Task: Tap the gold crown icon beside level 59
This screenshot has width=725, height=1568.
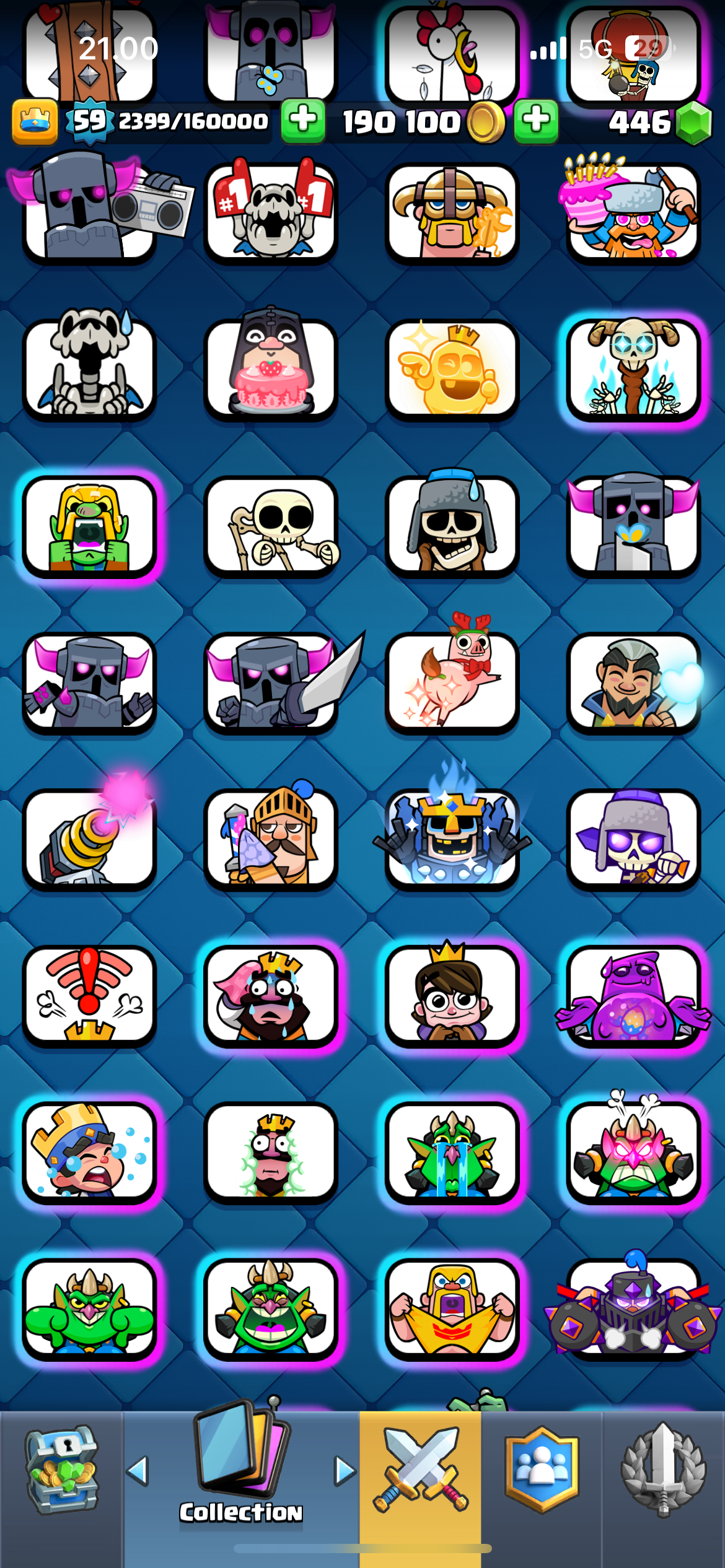Action: point(35,121)
